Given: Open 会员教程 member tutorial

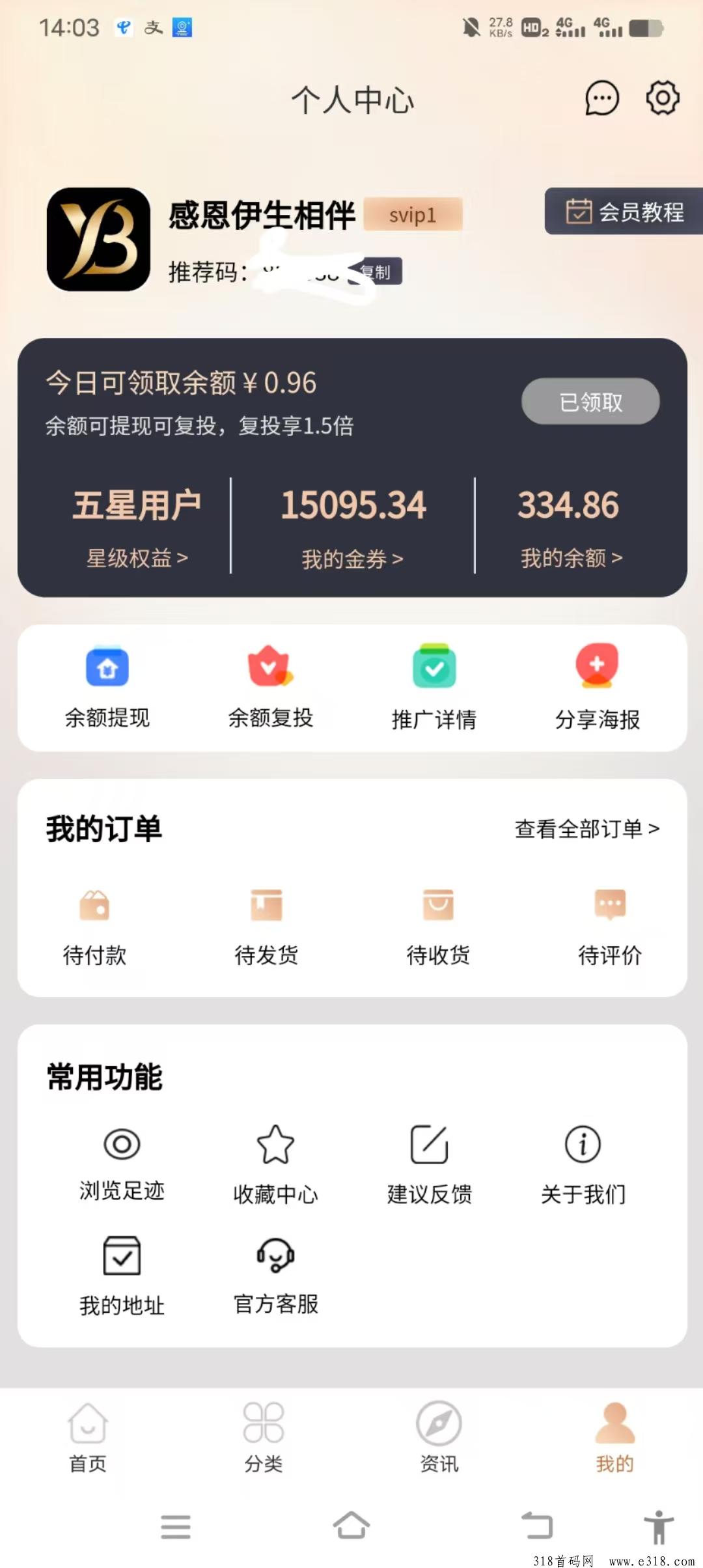Looking at the screenshot, I should (624, 211).
